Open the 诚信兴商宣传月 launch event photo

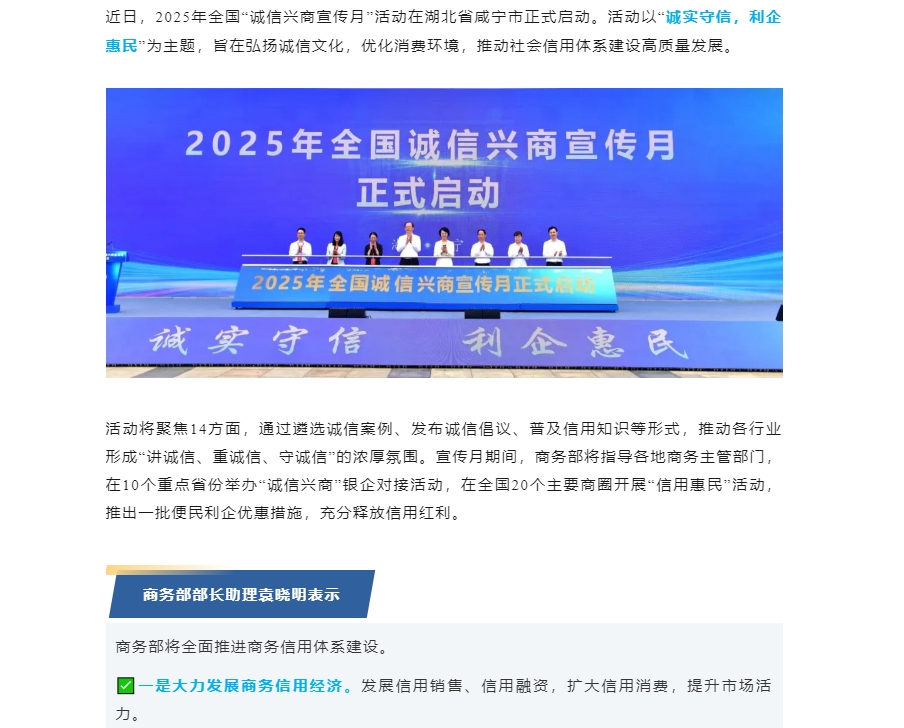point(444,232)
